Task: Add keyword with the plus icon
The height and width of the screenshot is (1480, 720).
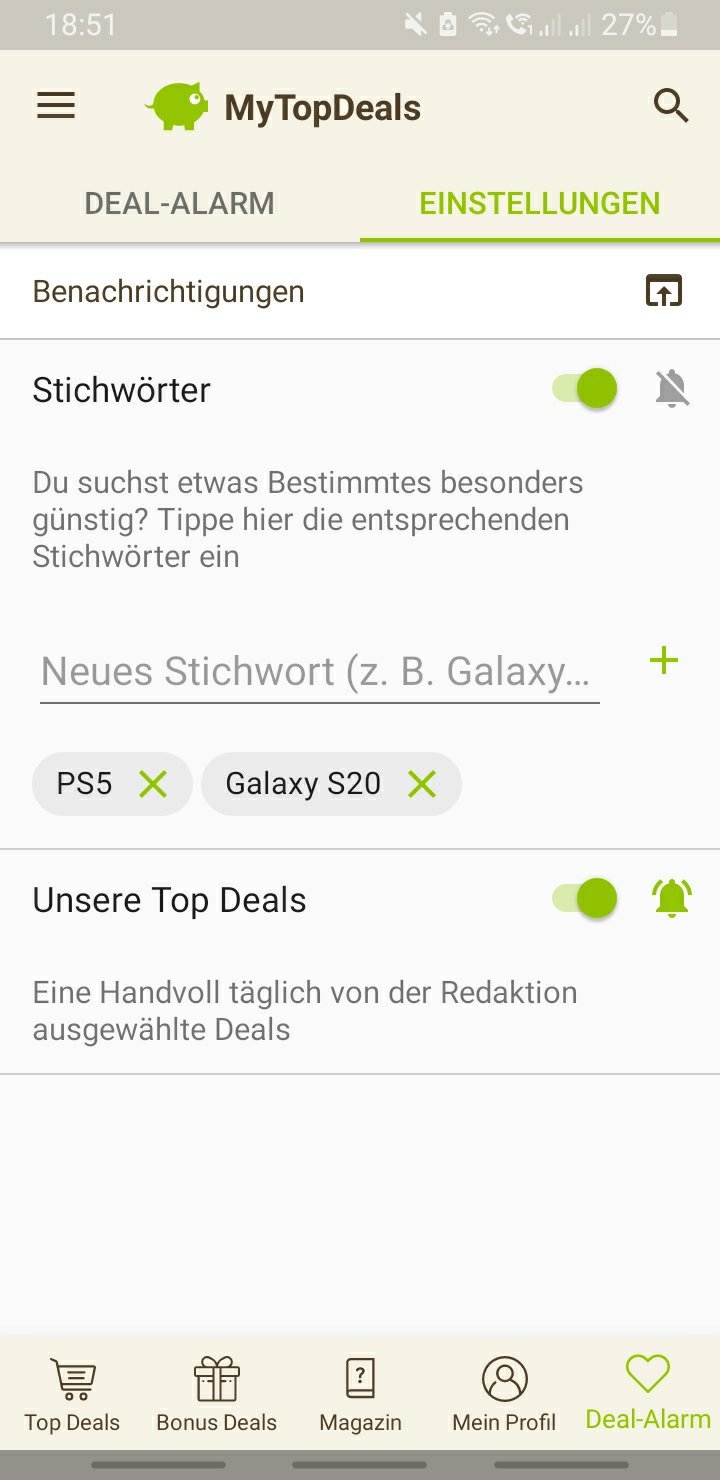Action: 663,661
